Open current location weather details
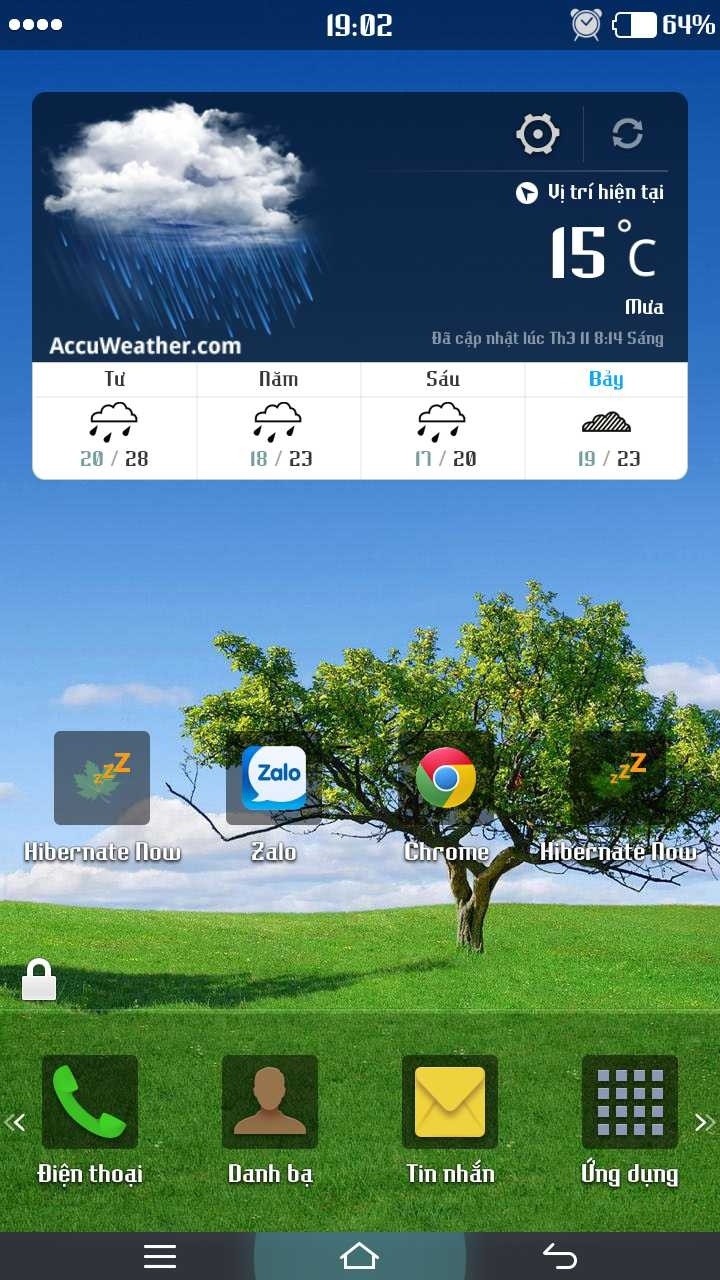Viewport: 720px width, 1280px height. pyautogui.click(x=590, y=193)
